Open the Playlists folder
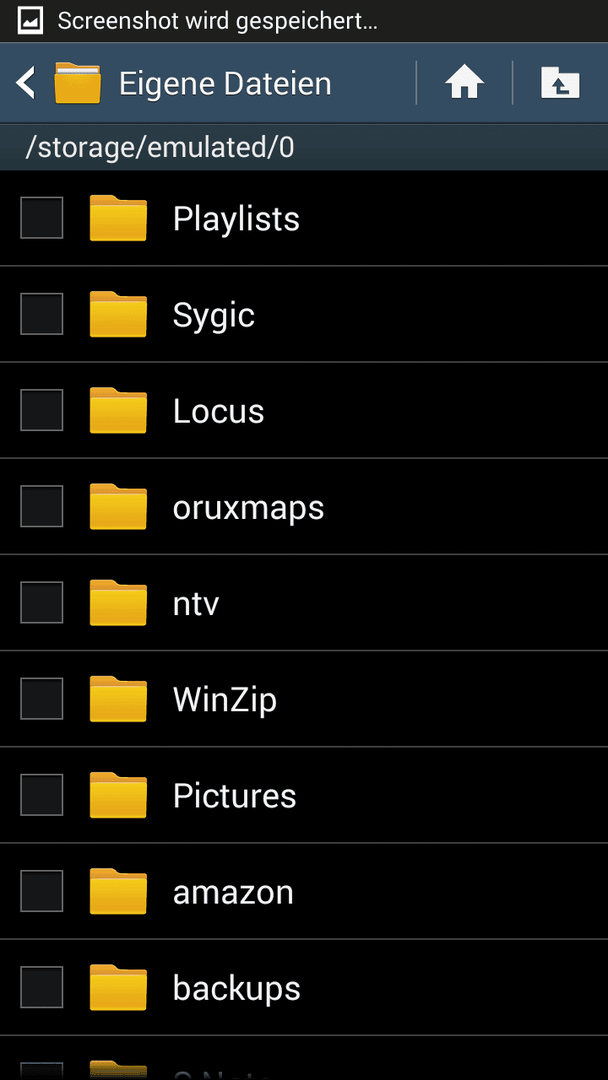Screen dimensions: 608x1080 point(304,218)
